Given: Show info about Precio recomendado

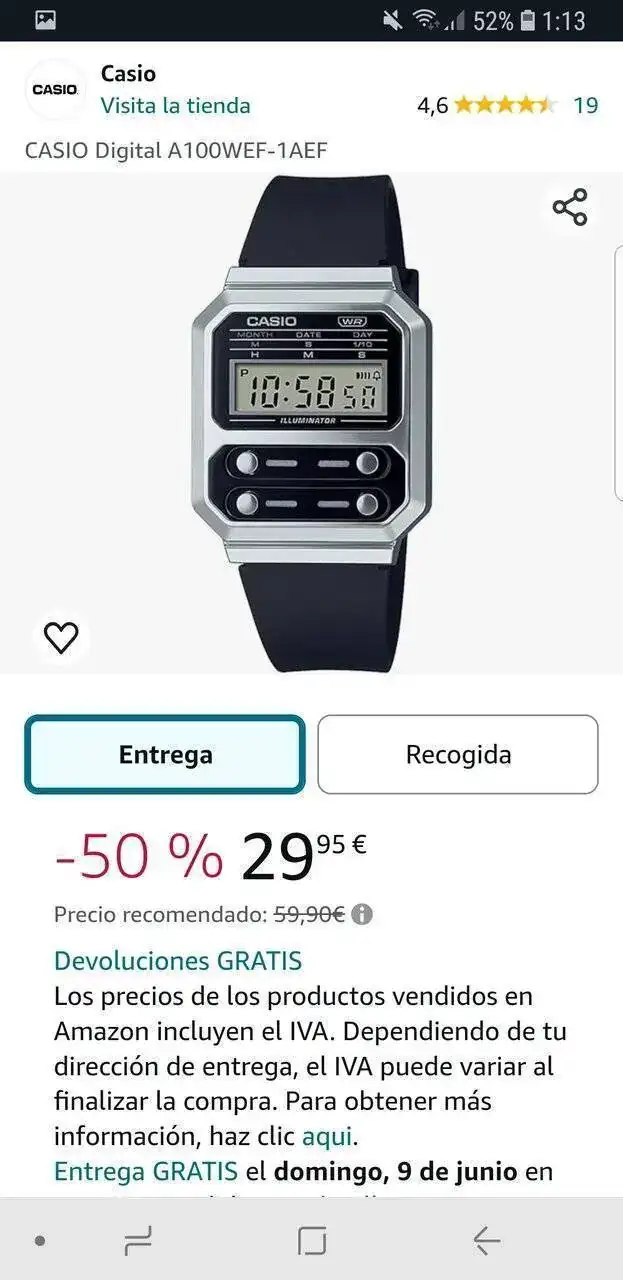Looking at the screenshot, I should click(x=362, y=914).
